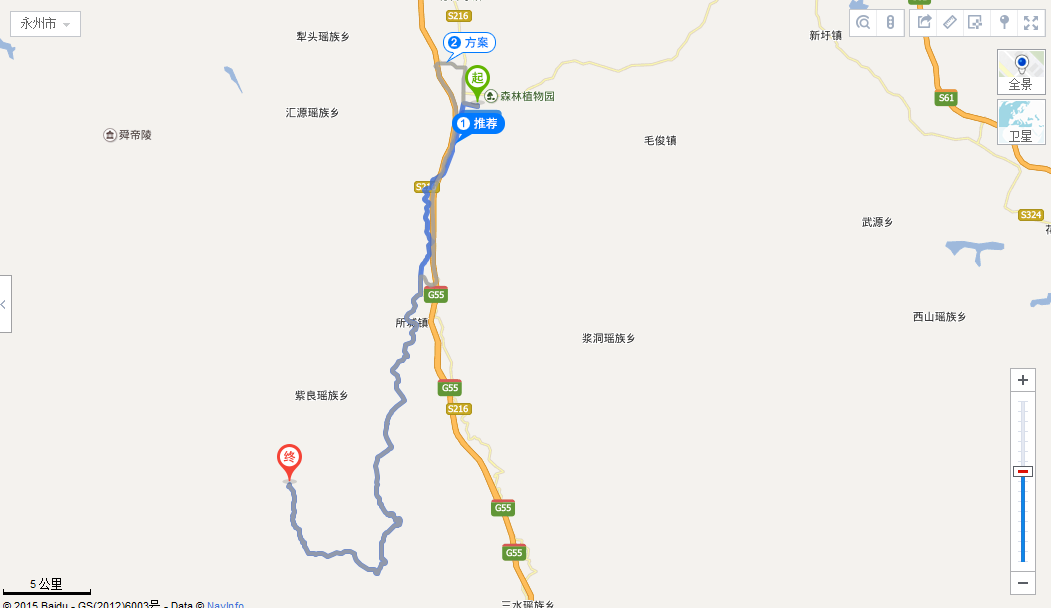Screen dimensions: 1051x608
Task: Select the ruler distance tool
Action: click(x=950, y=22)
